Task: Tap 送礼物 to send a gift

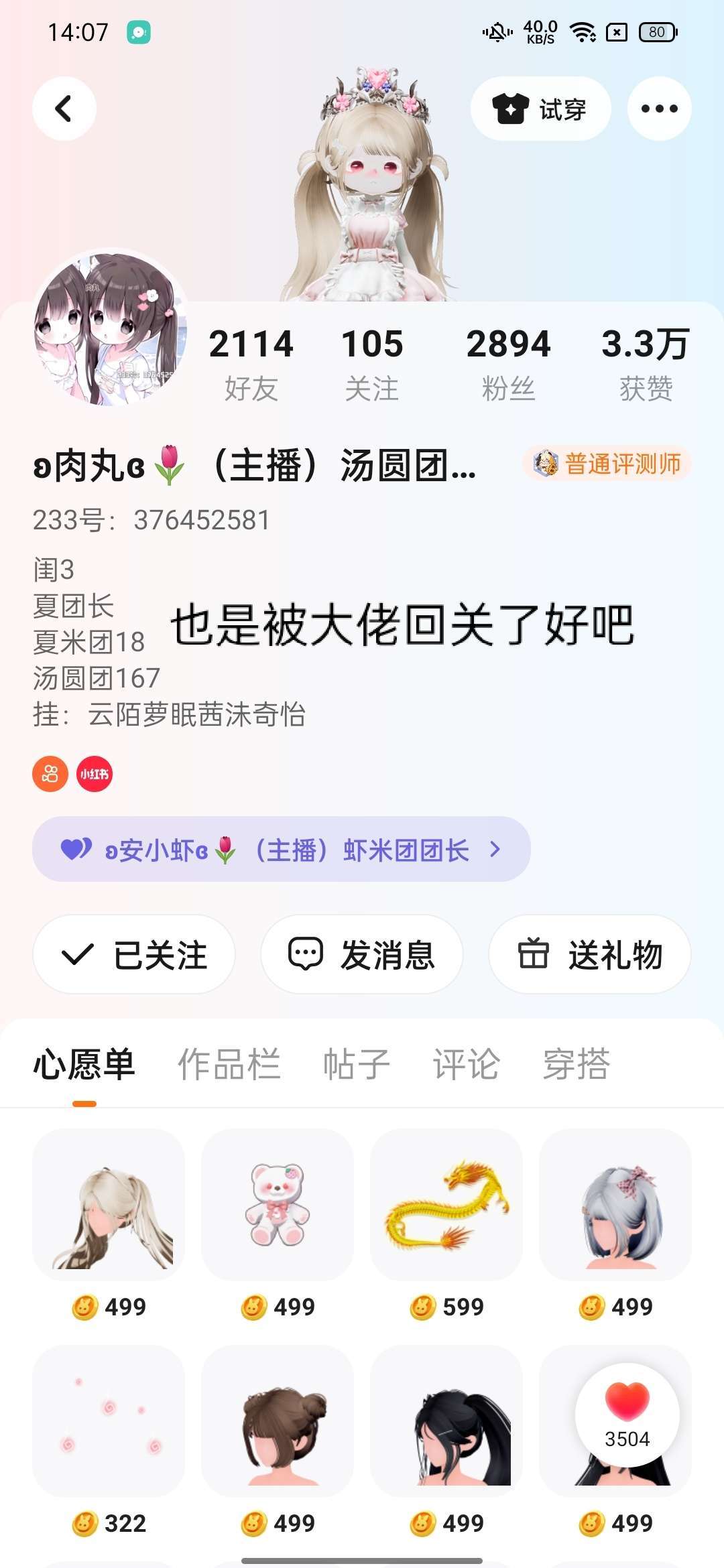Action: 590,954
